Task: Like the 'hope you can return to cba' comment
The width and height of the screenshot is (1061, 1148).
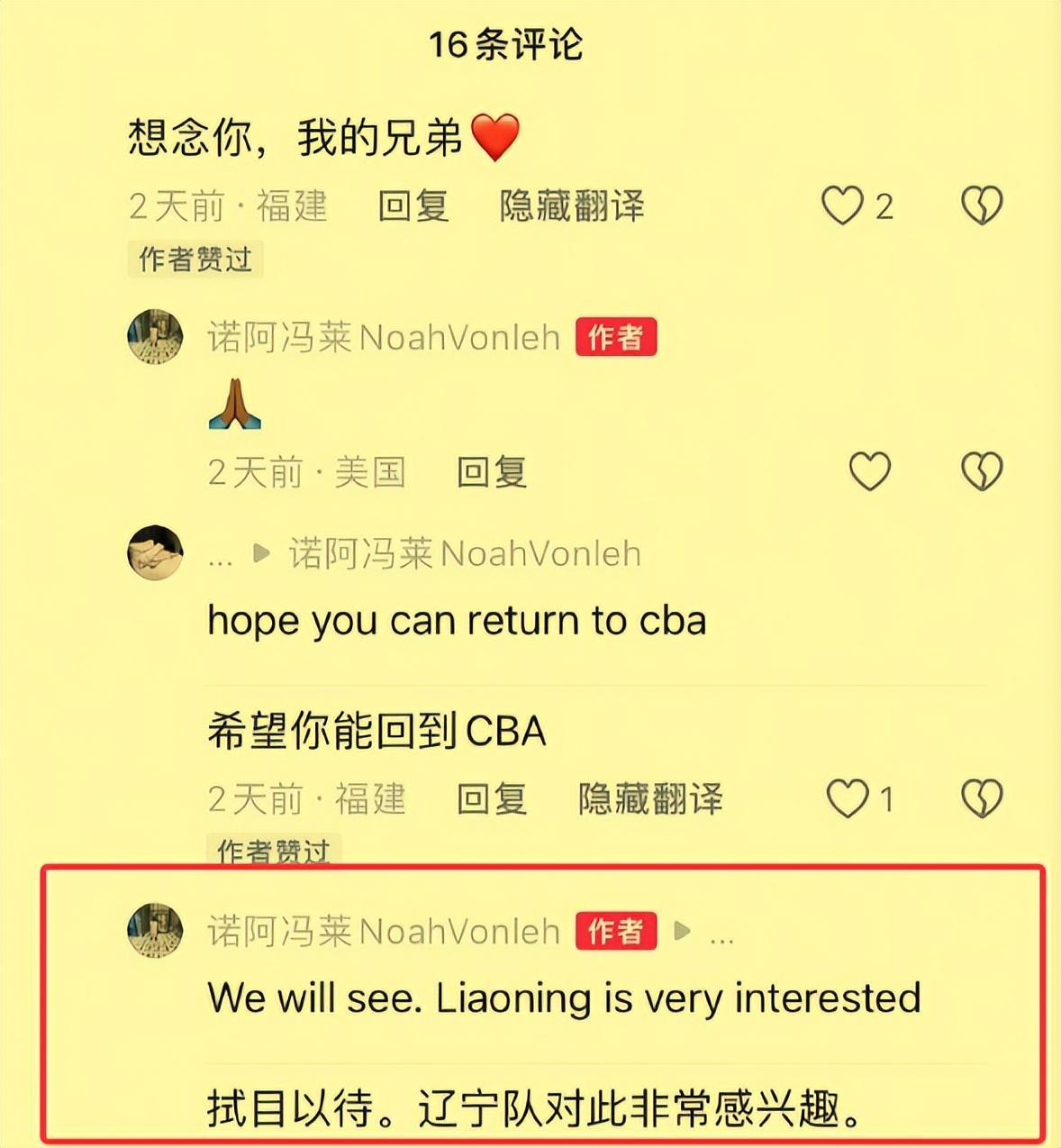Action: (848, 798)
